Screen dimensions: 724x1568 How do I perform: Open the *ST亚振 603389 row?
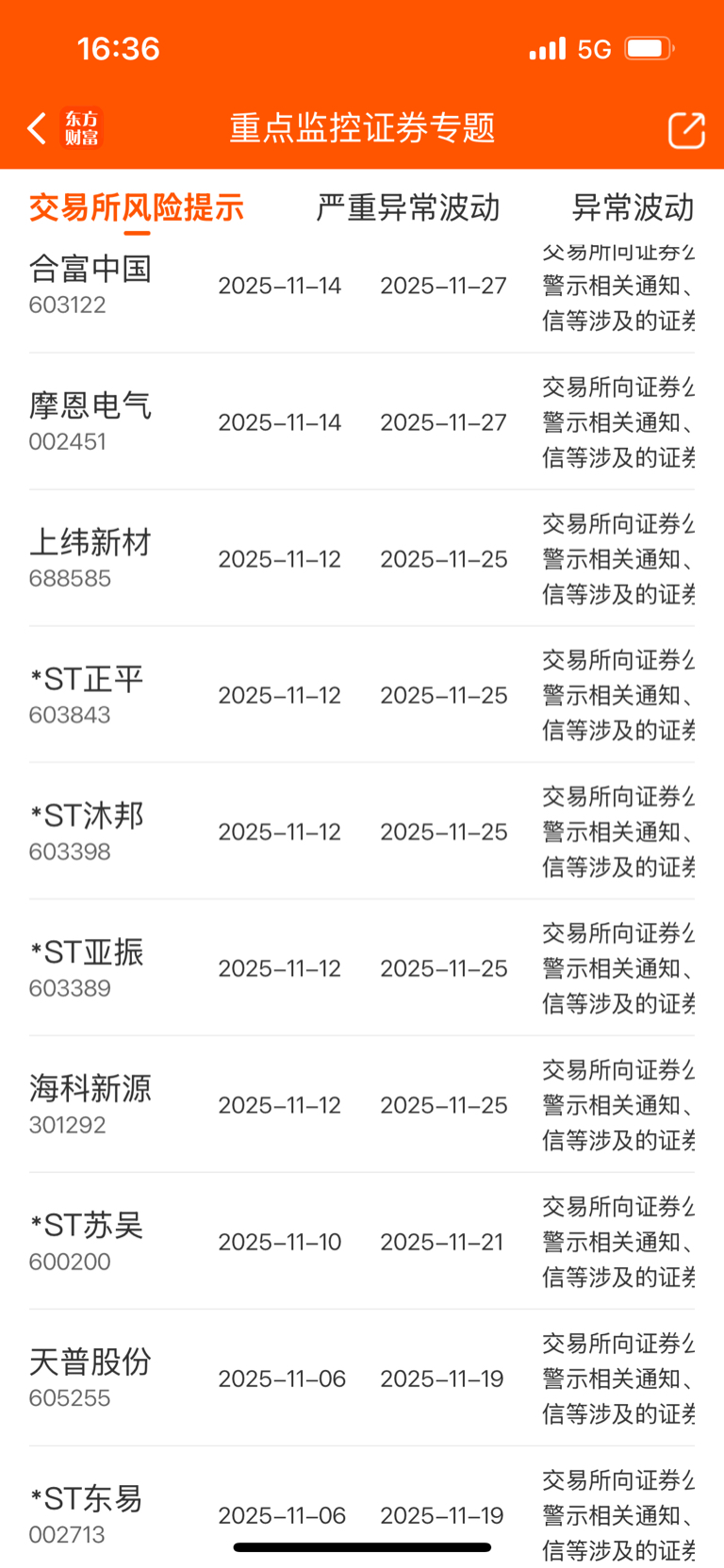coord(362,968)
